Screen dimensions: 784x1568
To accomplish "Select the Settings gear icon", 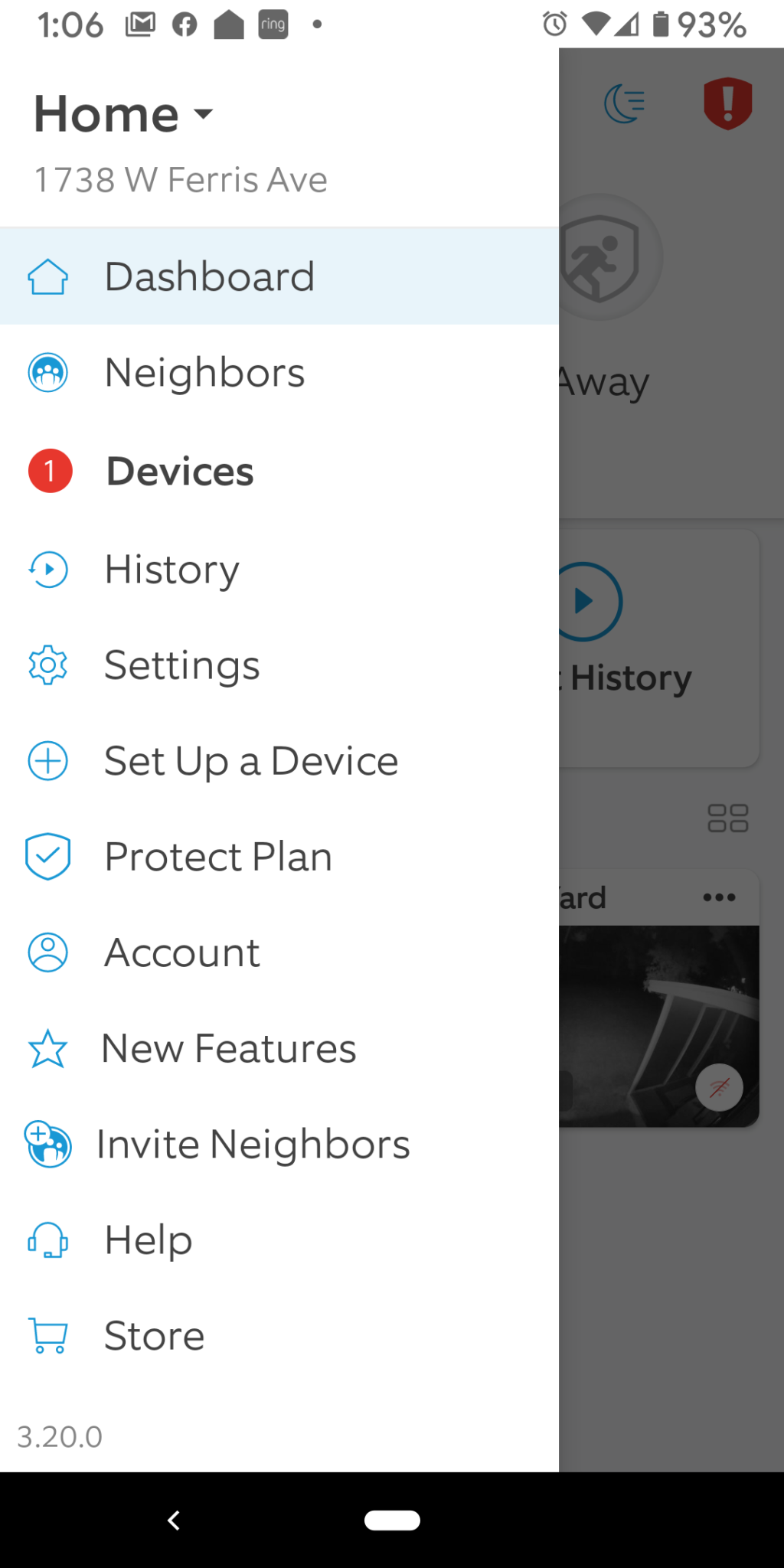I will coord(47,665).
